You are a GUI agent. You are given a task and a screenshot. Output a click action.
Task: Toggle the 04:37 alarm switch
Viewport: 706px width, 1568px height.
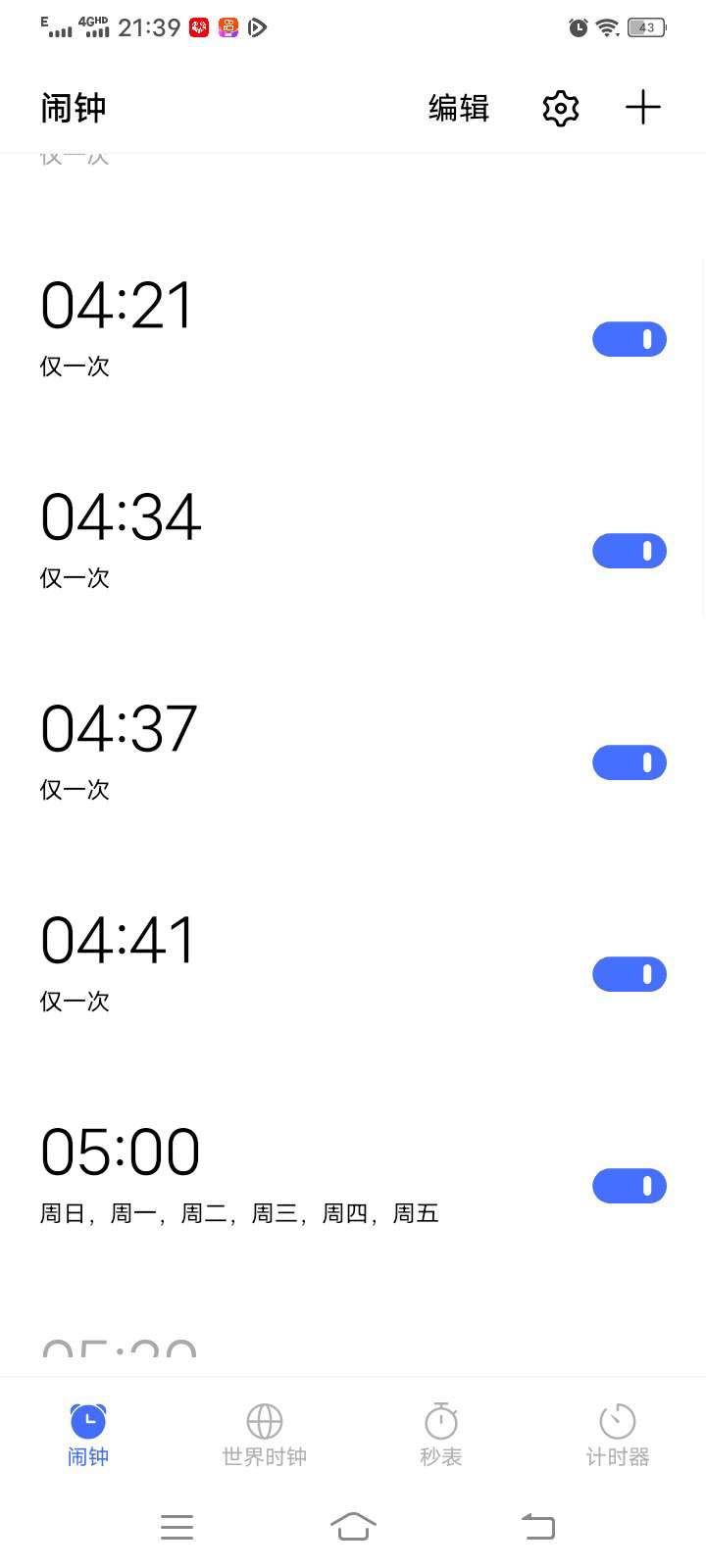(x=630, y=762)
